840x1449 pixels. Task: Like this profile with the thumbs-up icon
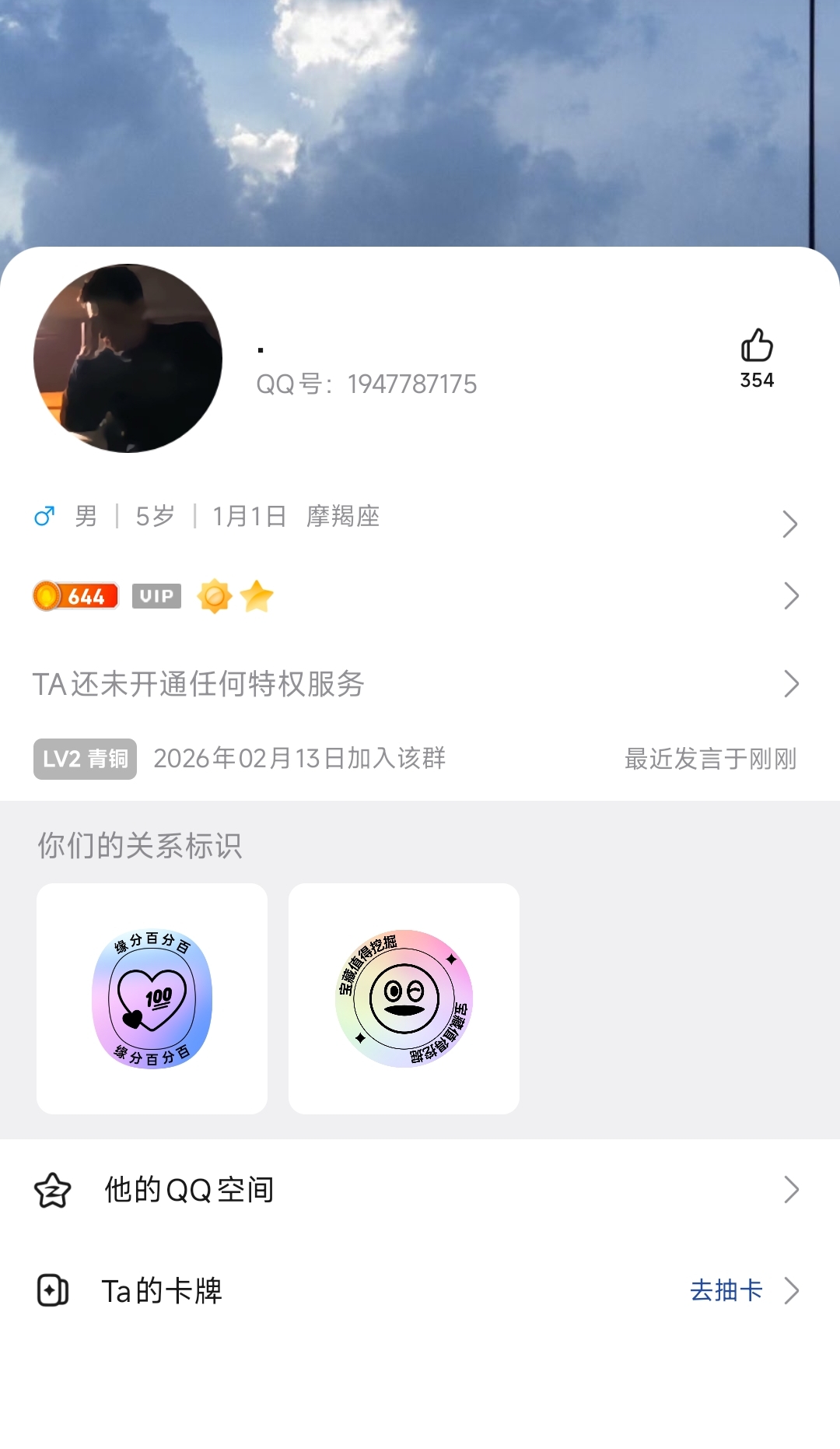(756, 346)
